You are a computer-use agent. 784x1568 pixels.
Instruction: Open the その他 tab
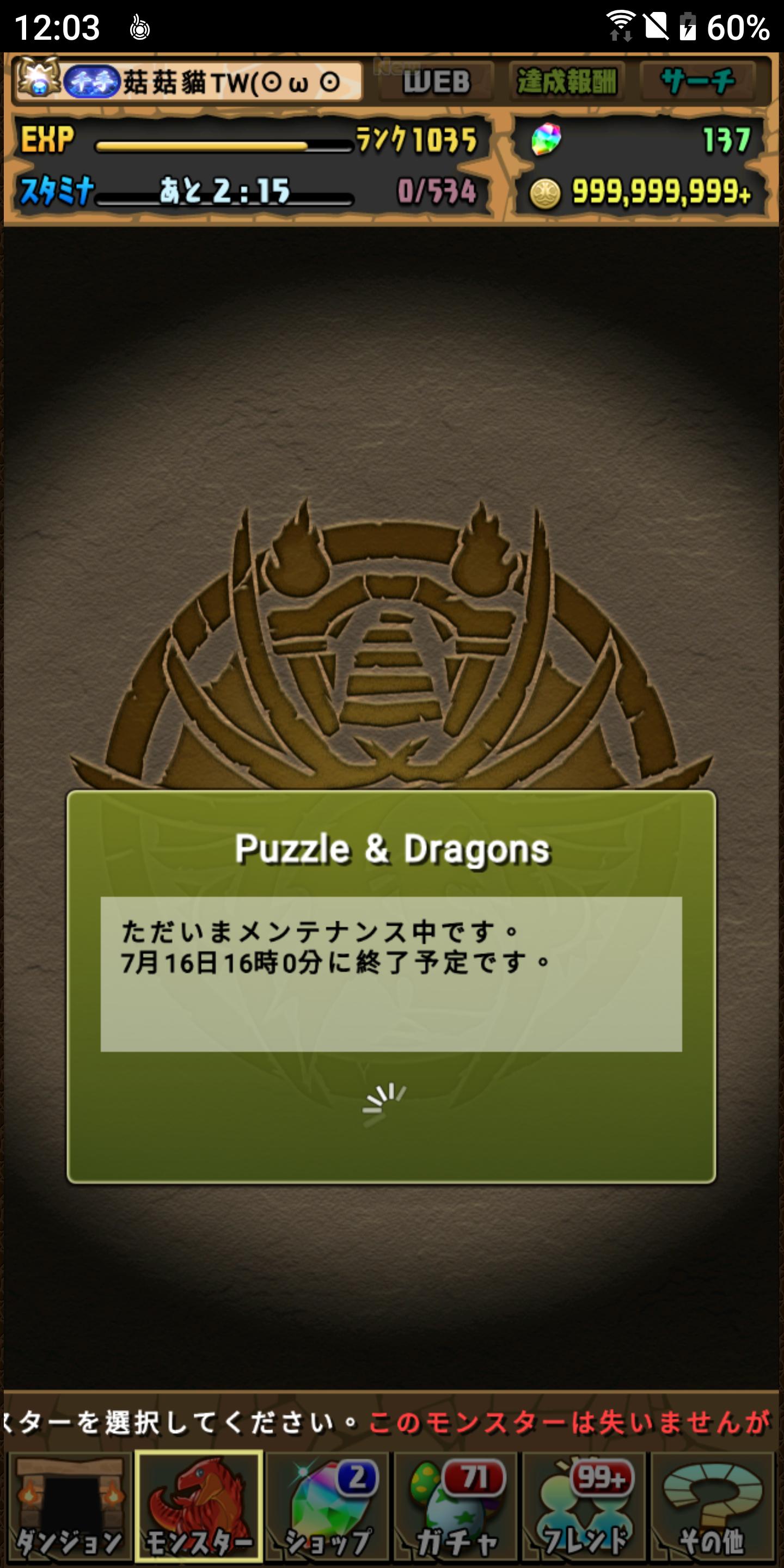713,1506
